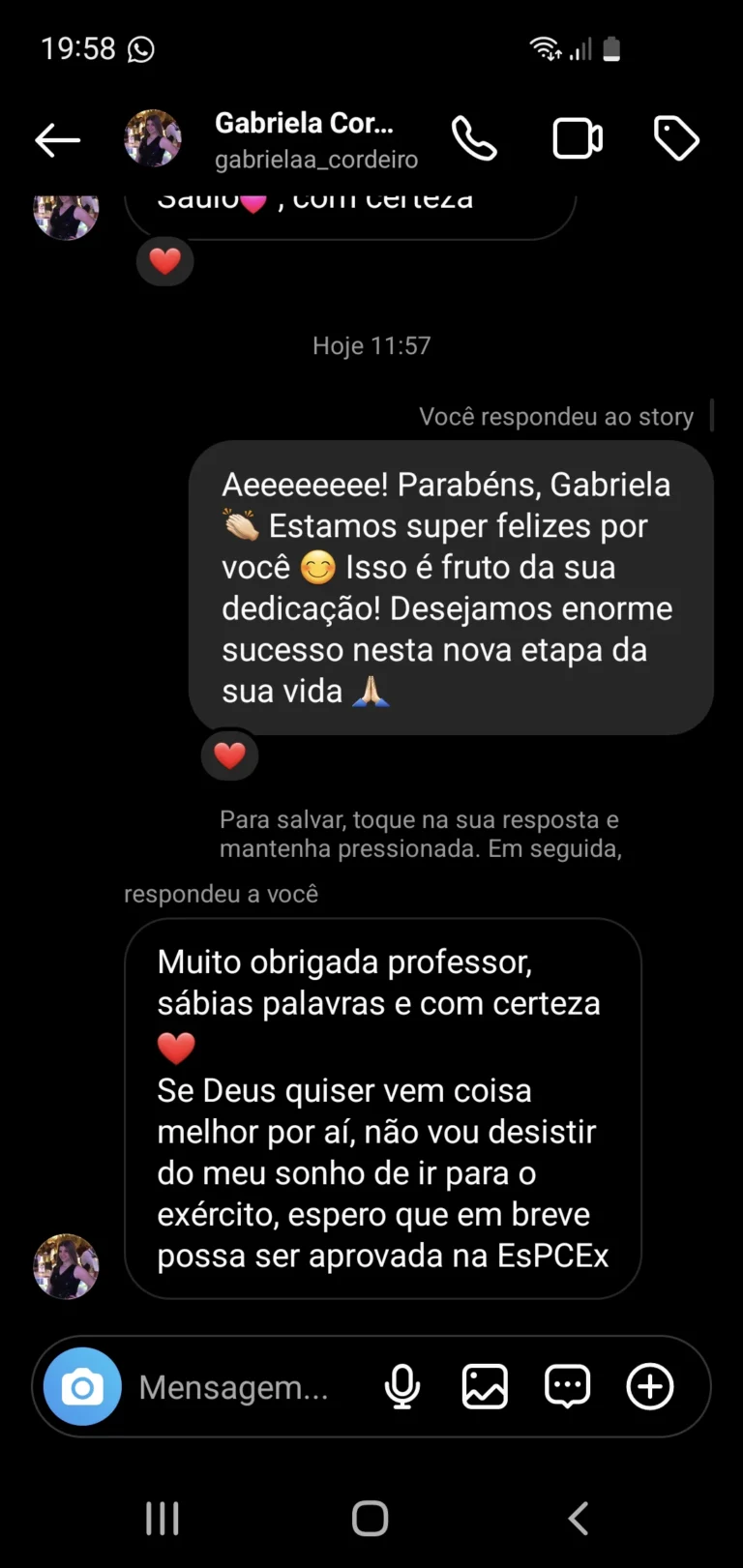The height and width of the screenshot is (1568, 743).
Task: Tap Gabriela's profile picture in the header
Action: 153,138
